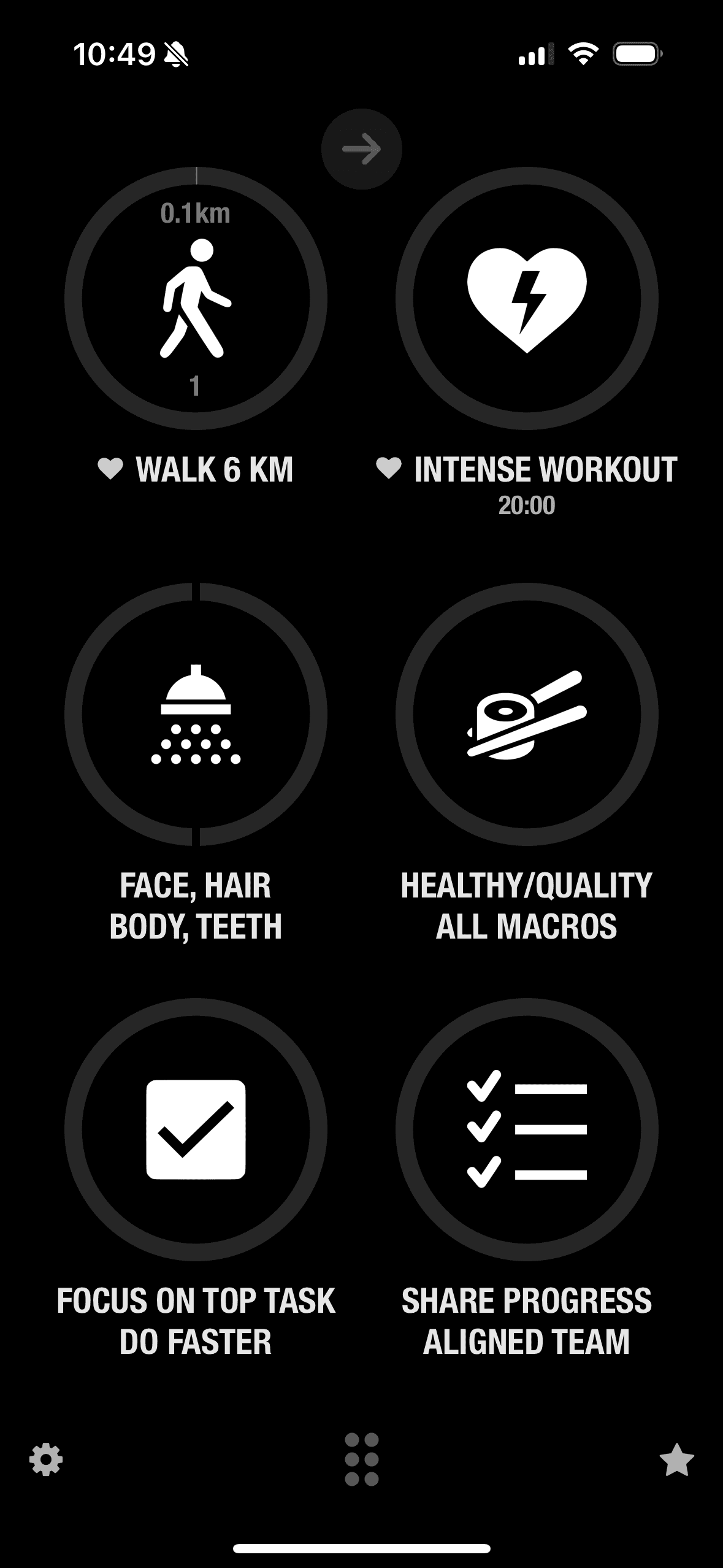Open the star icon
723x1568 pixels.
coord(676,1459)
